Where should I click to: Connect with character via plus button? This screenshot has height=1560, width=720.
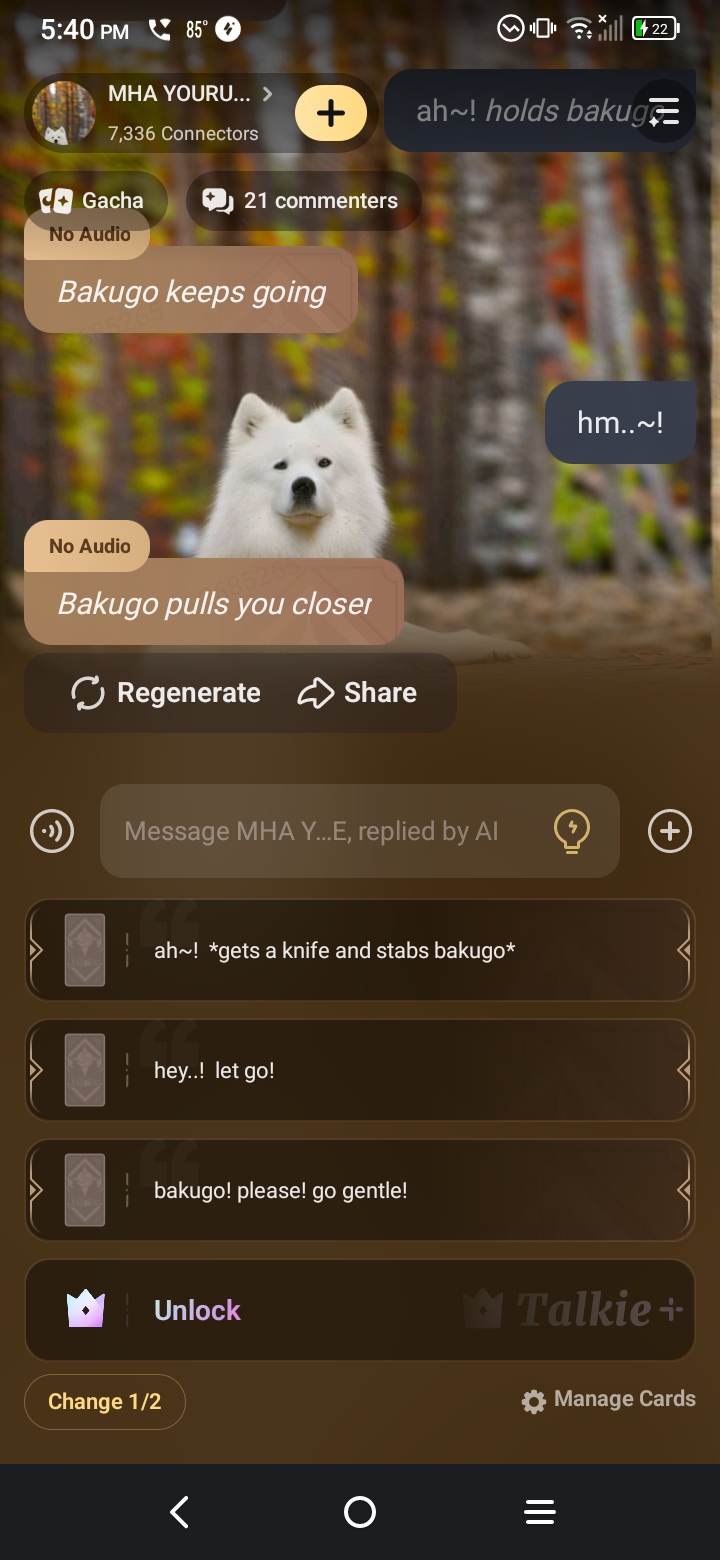click(x=330, y=113)
